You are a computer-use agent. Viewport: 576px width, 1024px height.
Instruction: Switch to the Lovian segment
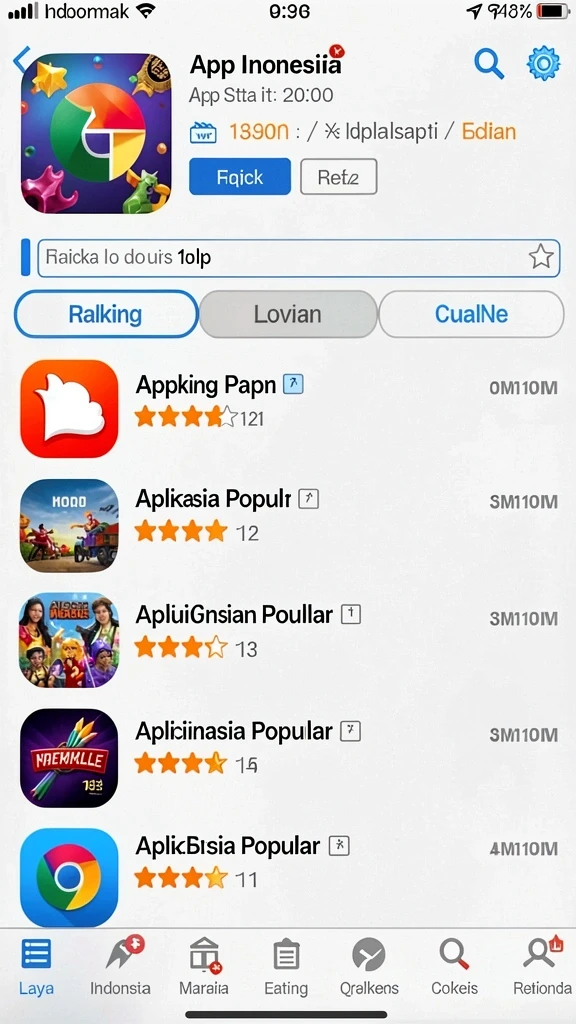pos(288,314)
